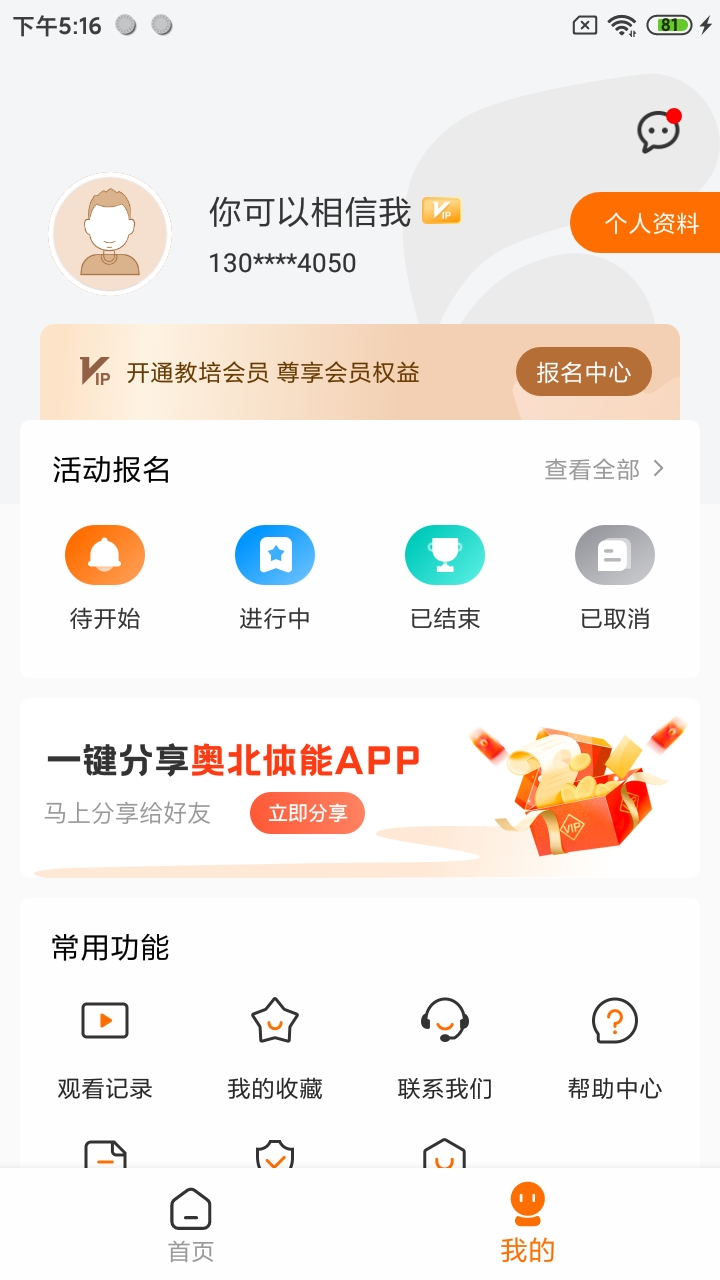Open 待开始 activities
The image size is (720, 1280).
coord(105,577)
